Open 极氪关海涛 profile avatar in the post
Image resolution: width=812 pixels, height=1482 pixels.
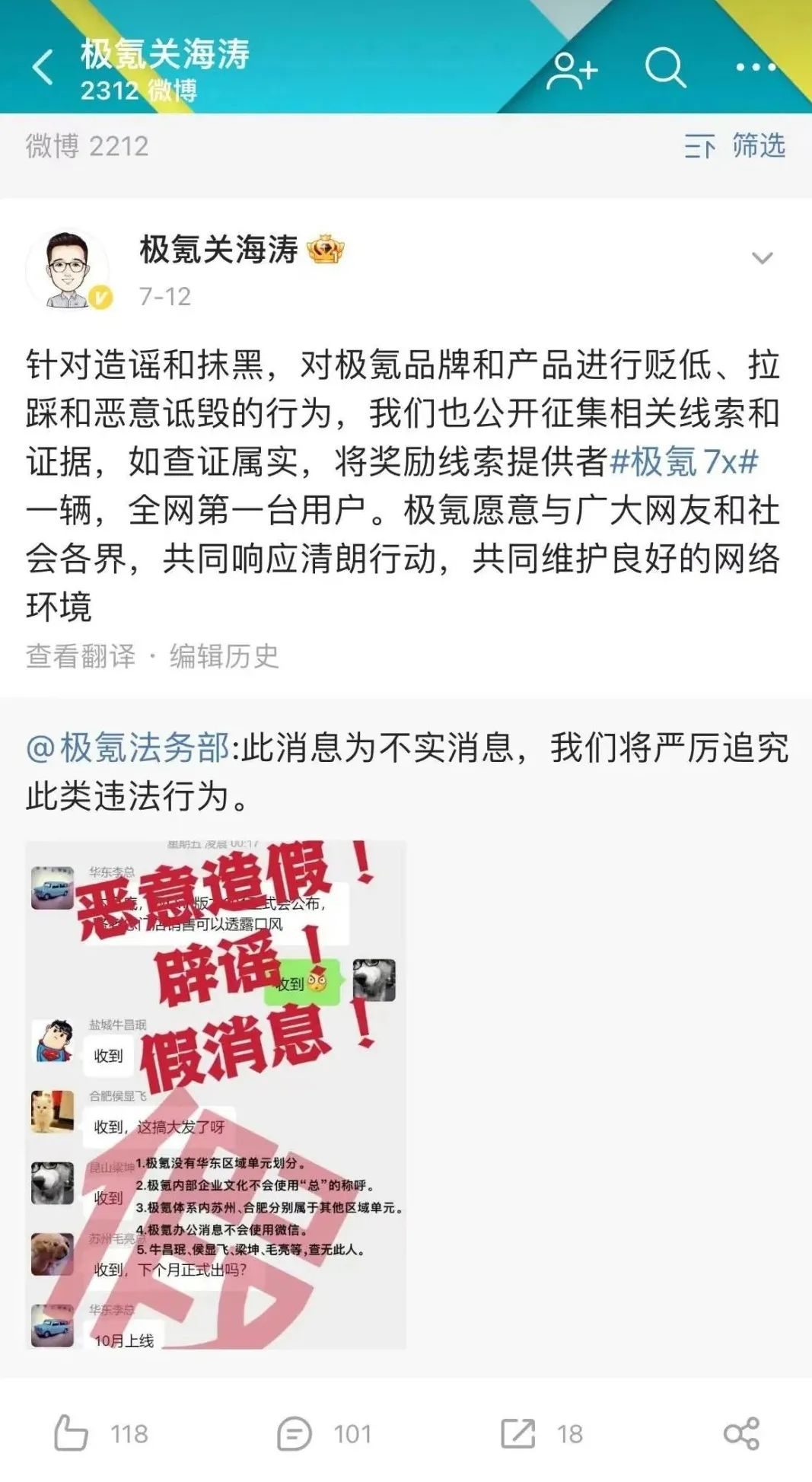pyautogui.click(x=68, y=269)
